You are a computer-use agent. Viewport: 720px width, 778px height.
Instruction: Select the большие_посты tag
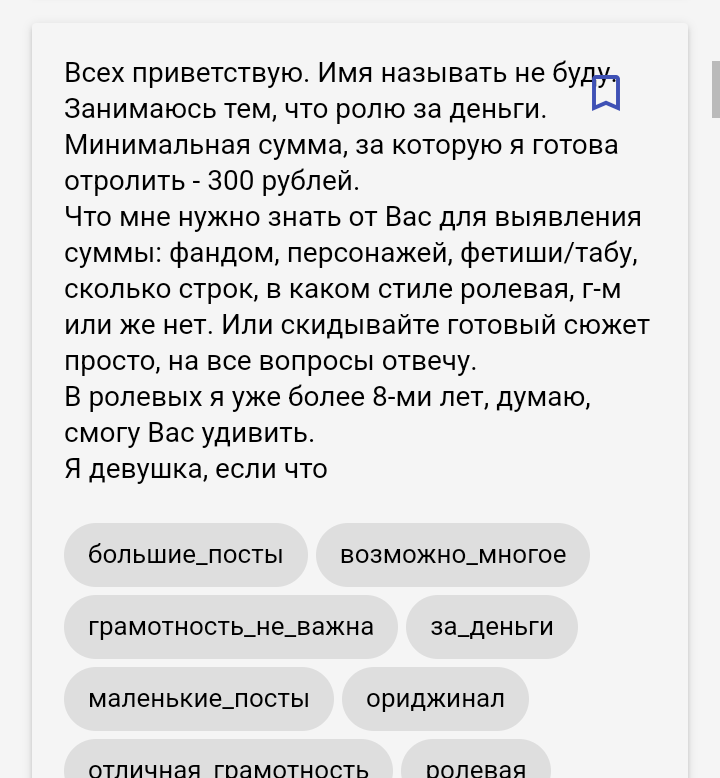pyautogui.click(x=186, y=555)
